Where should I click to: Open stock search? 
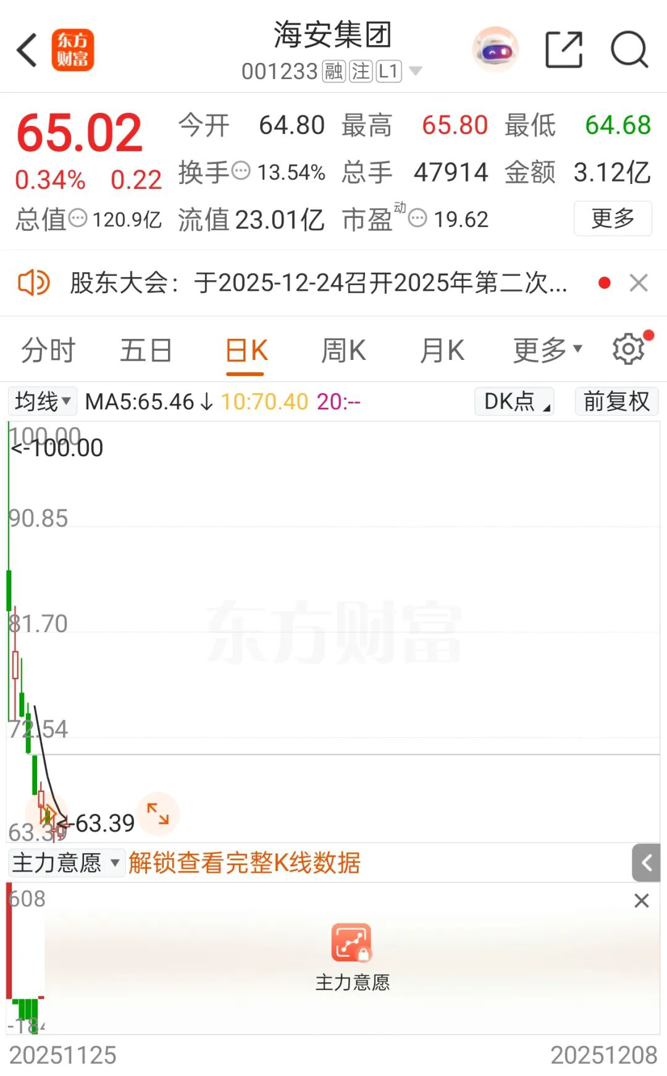coord(630,49)
